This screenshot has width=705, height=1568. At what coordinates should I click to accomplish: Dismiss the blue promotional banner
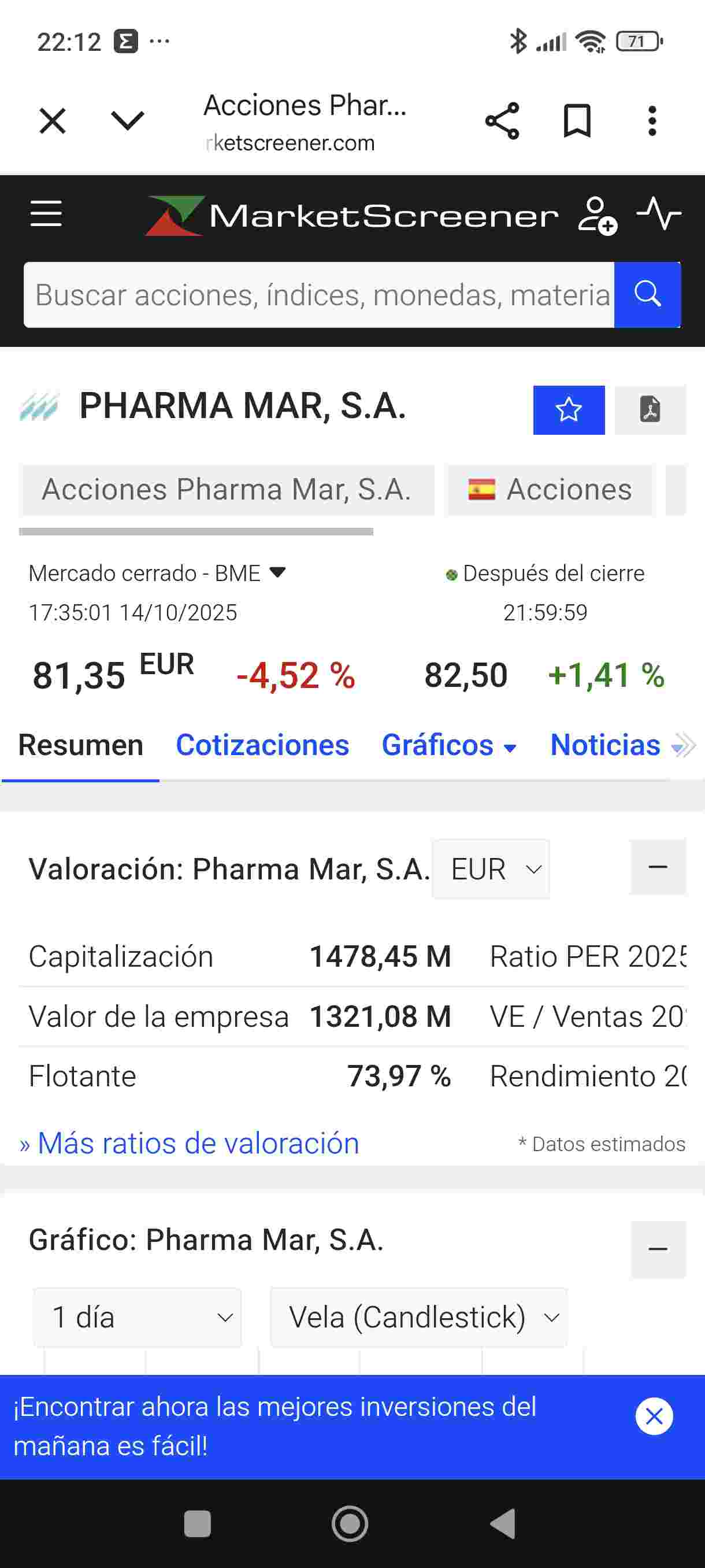[x=654, y=1416]
